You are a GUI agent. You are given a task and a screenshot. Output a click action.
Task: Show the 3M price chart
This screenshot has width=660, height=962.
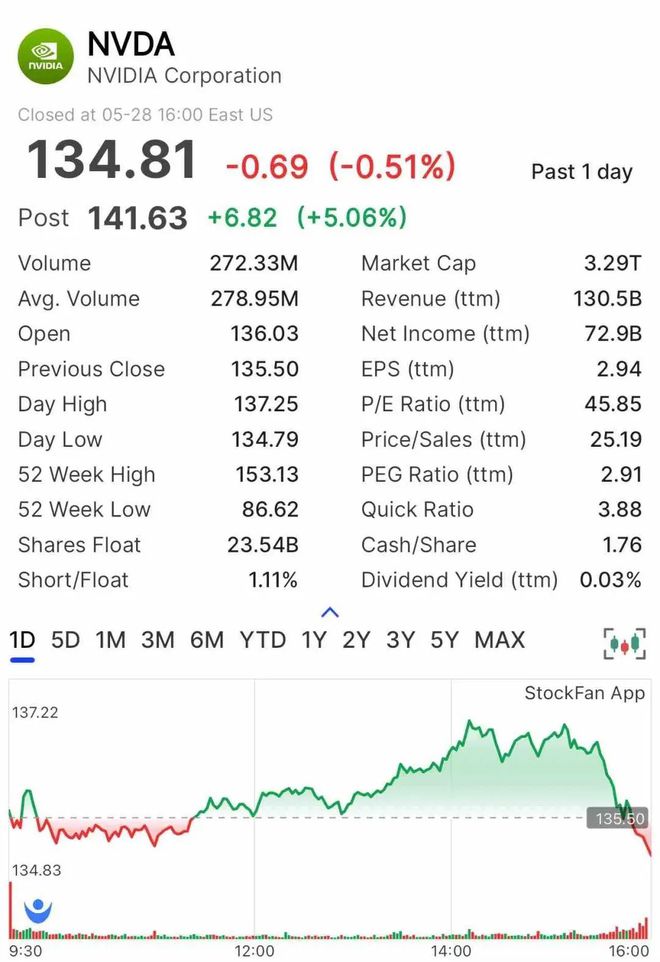point(157,640)
